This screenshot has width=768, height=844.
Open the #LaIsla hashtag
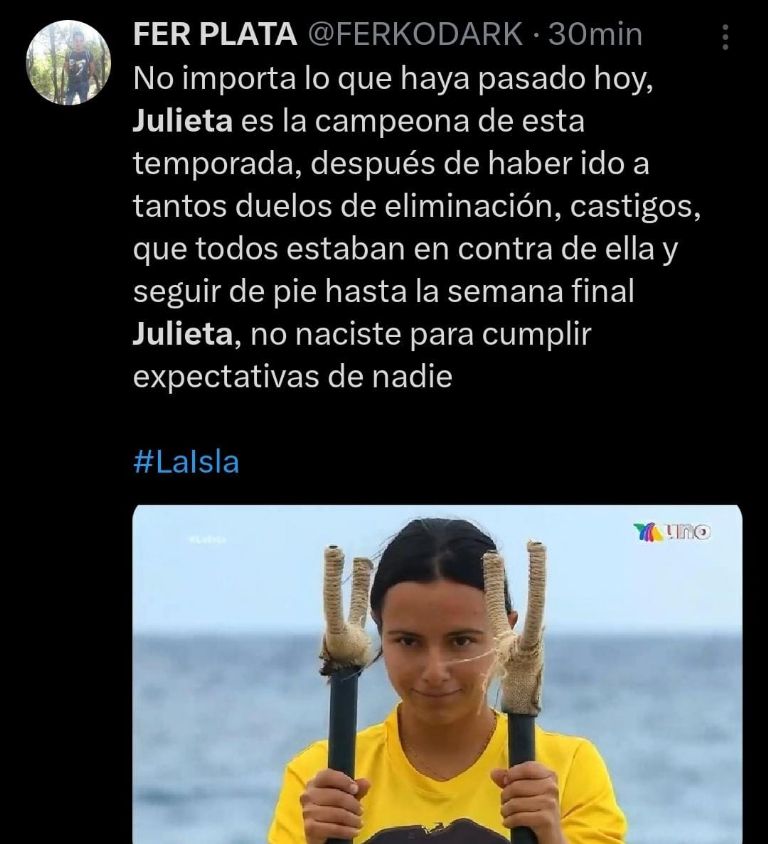coord(186,463)
